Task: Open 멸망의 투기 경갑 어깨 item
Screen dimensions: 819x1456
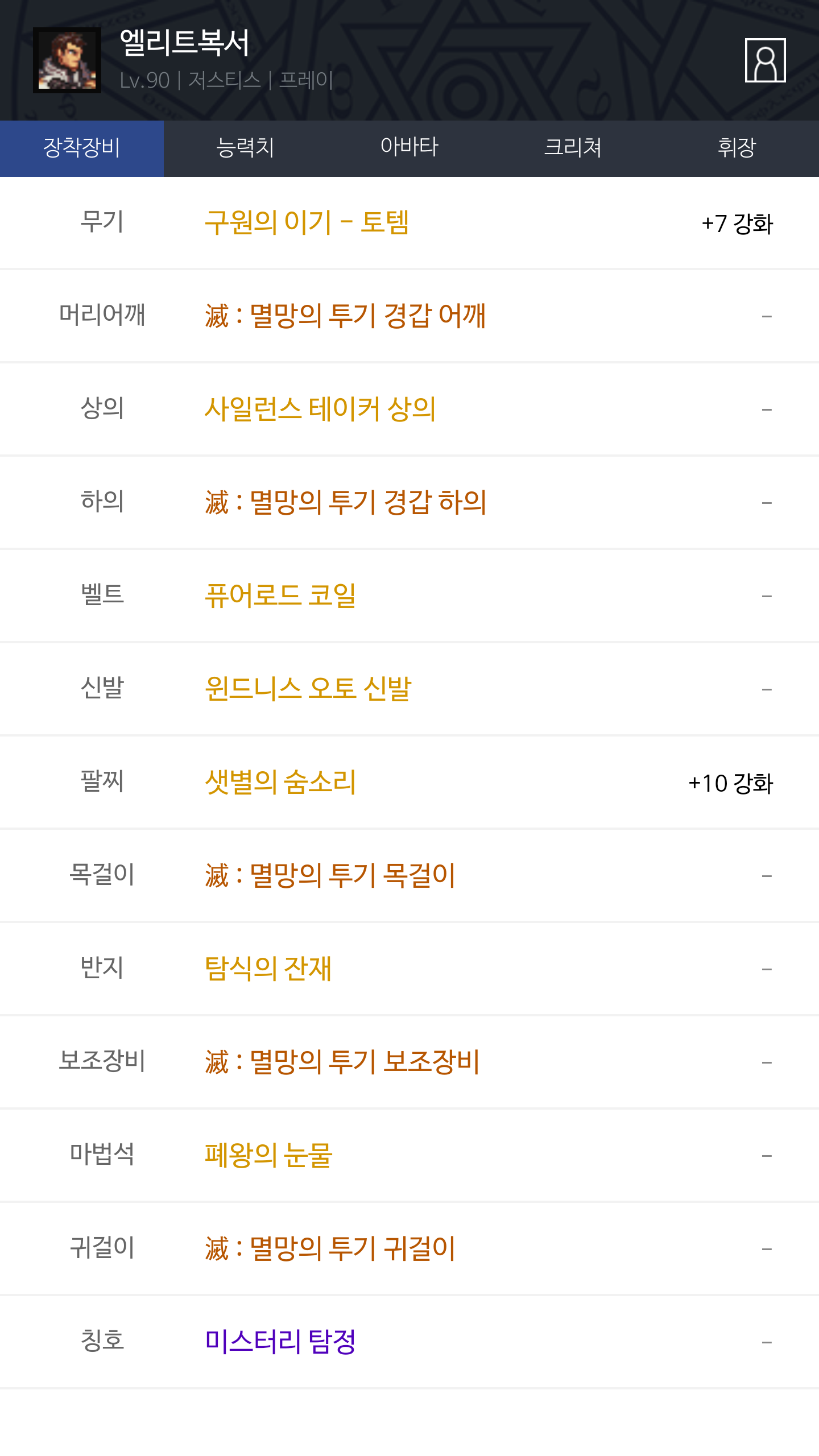Action: point(345,316)
